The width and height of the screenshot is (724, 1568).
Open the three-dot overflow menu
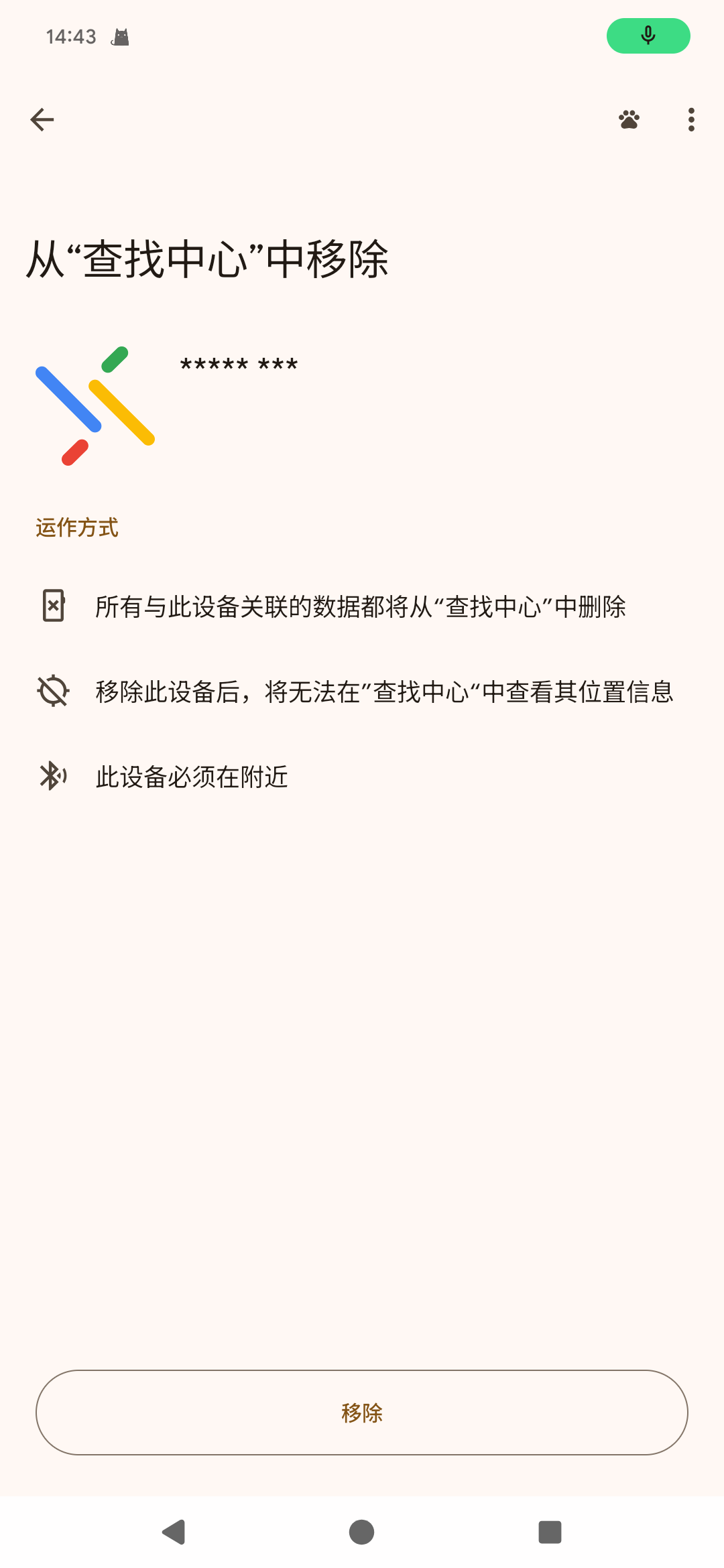pyautogui.click(x=691, y=120)
